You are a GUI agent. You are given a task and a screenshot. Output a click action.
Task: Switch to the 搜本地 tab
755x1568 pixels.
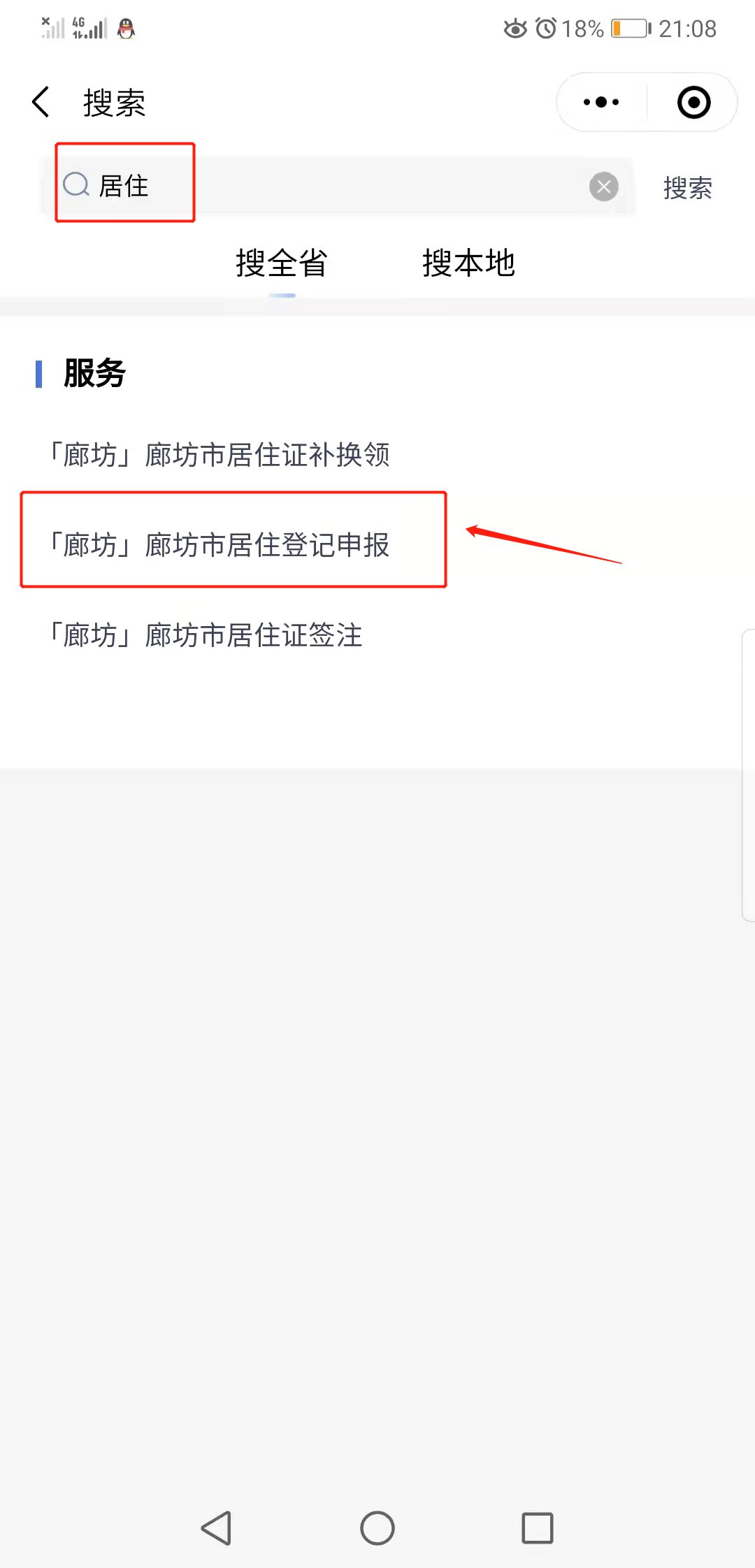[x=468, y=263]
